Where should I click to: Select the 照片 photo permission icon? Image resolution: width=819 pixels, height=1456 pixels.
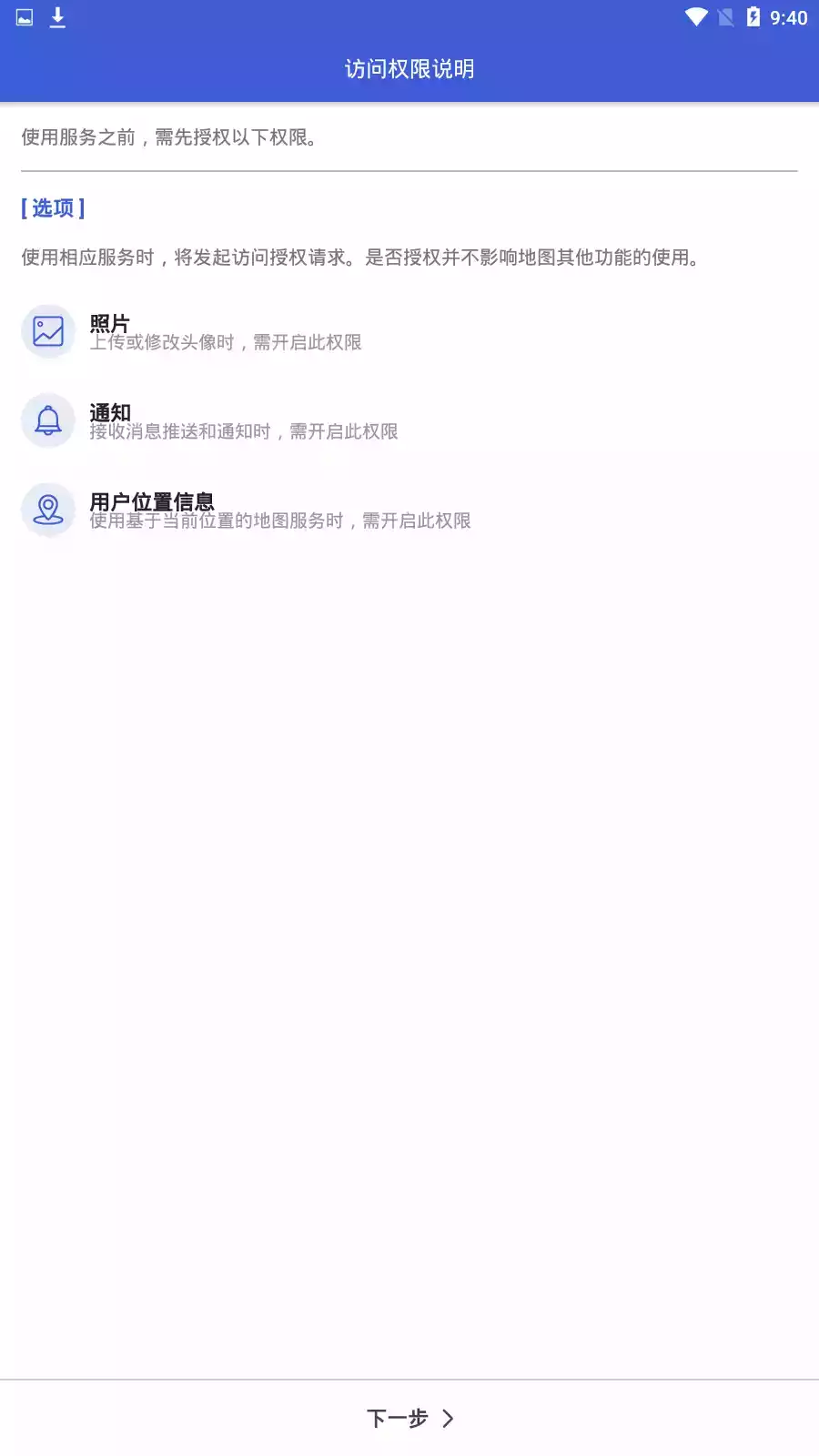point(48,331)
